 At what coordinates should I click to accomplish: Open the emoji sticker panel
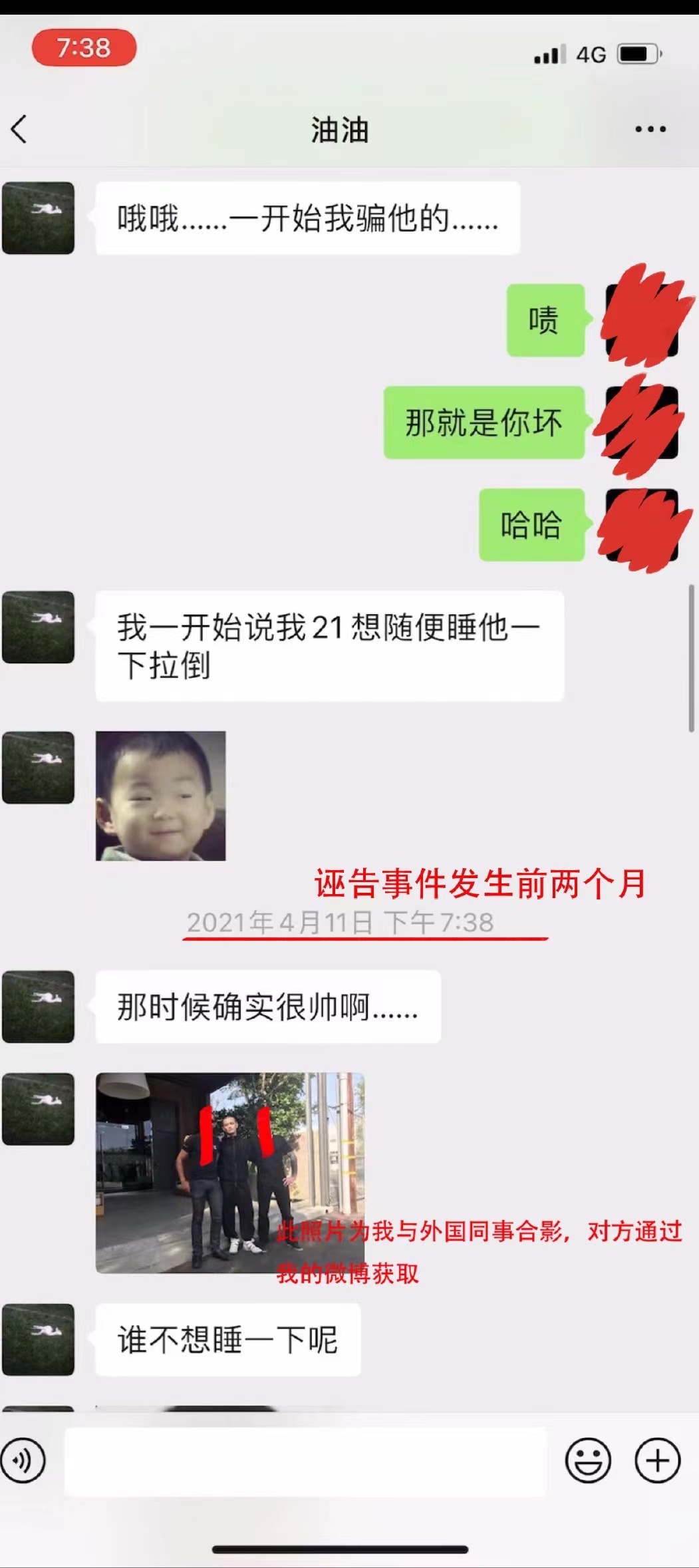pyautogui.click(x=588, y=1461)
